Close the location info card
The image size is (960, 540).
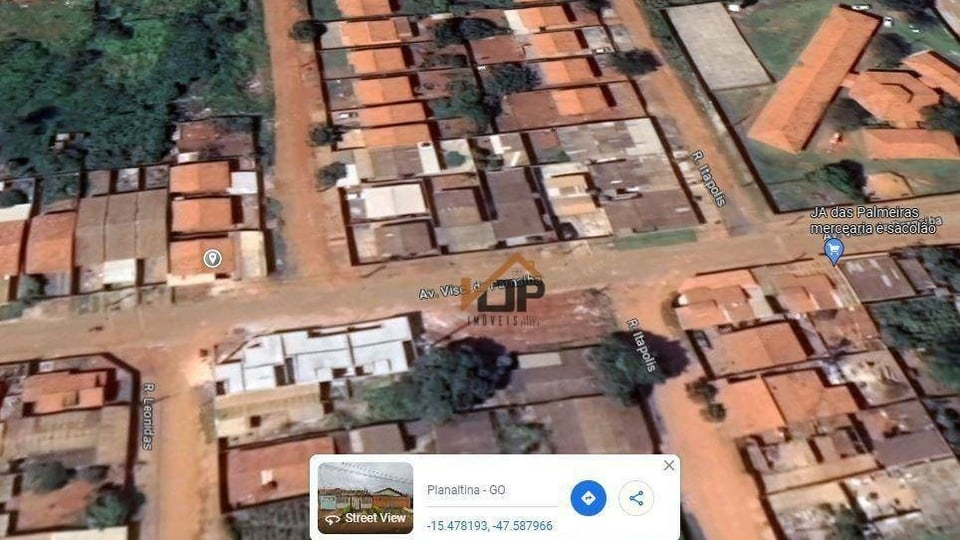click(x=669, y=465)
